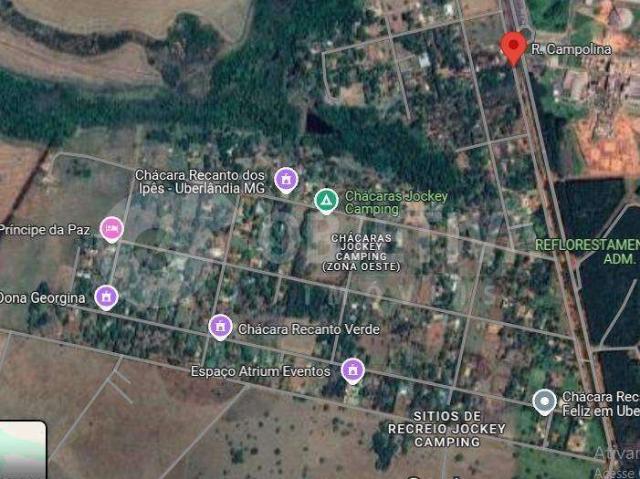Open the Príncipe da Paz lodging marker

112,229
